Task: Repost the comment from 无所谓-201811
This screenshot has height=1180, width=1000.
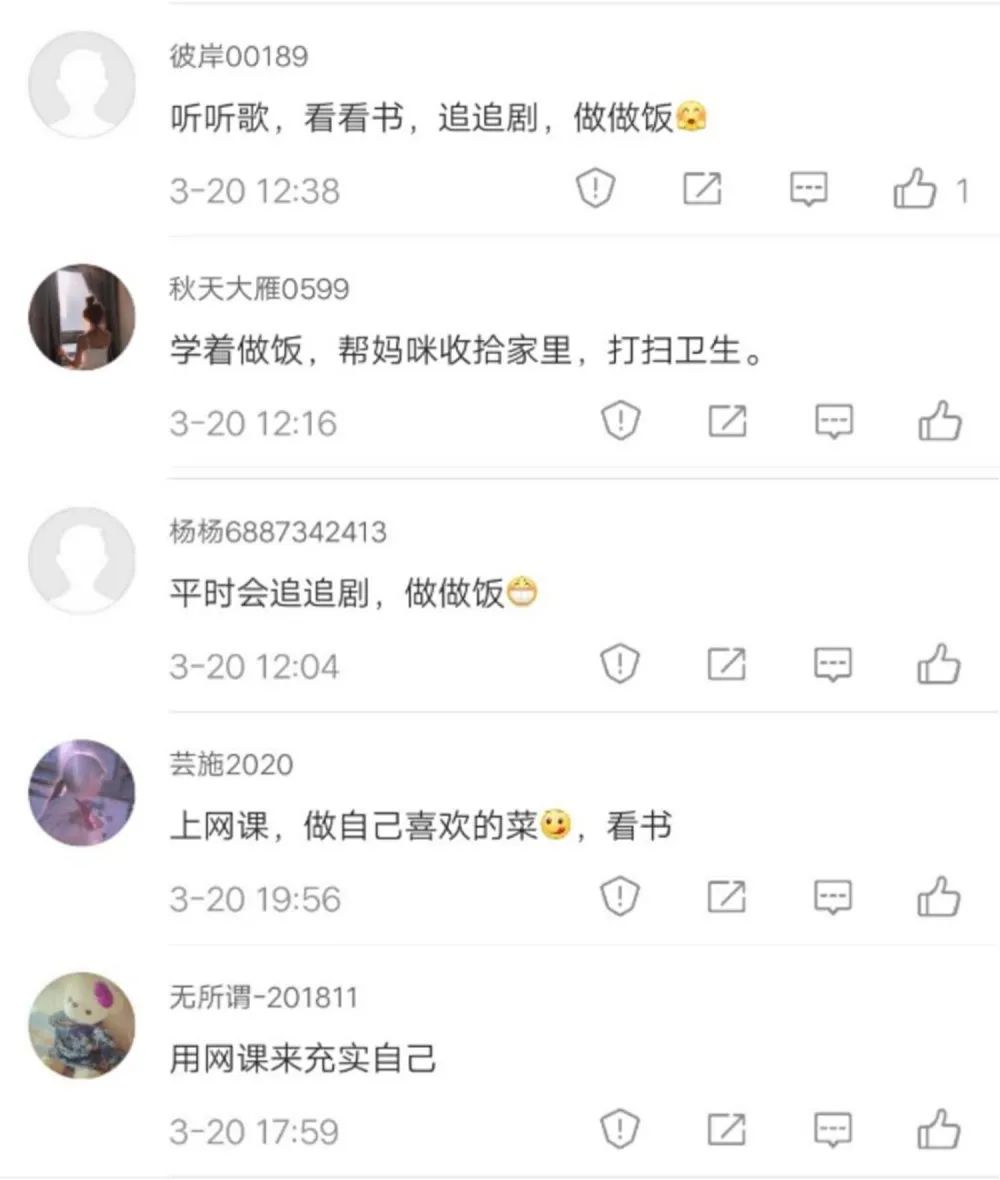Action: (x=727, y=1130)
